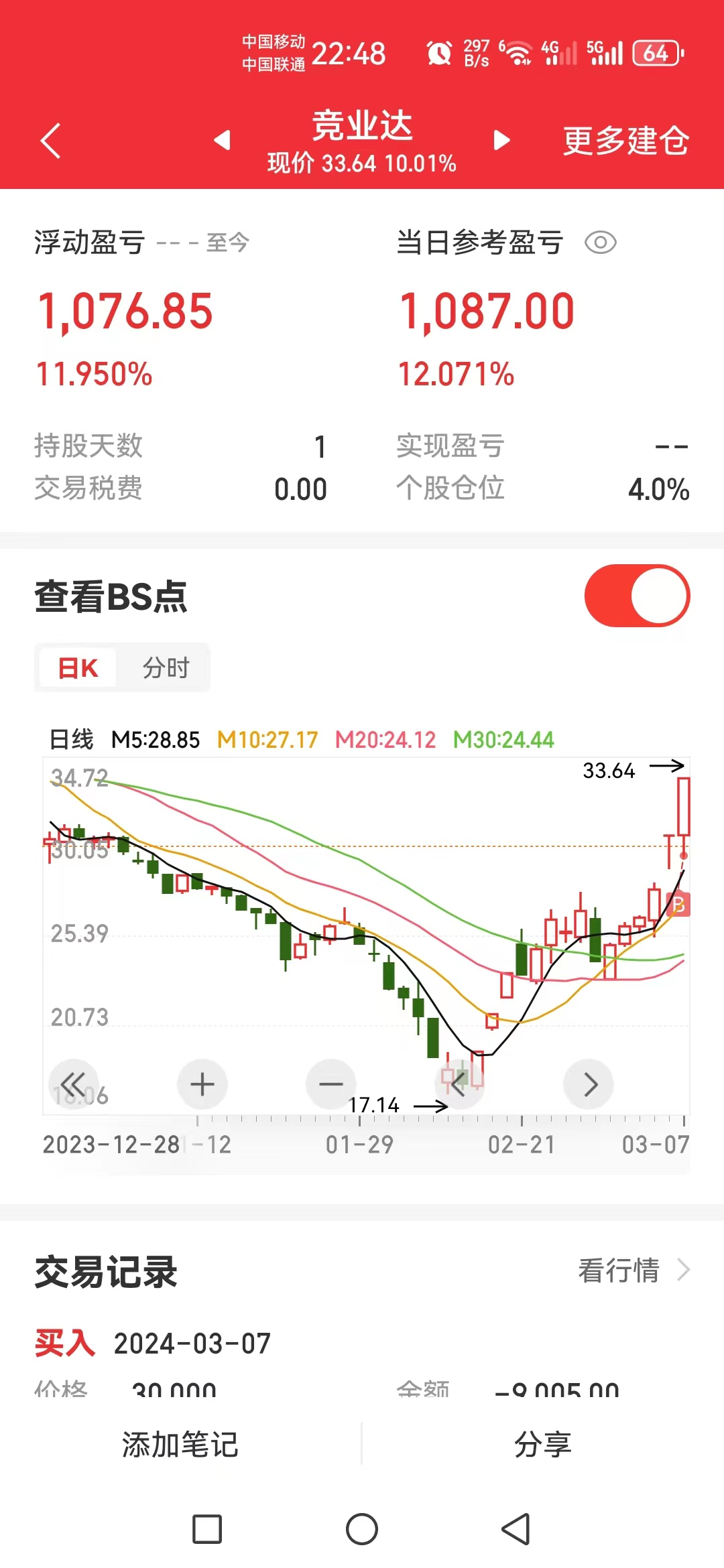Image resolution: width=724 pixels, height=1568 pixels.
Task: Switch to next stock with right triangle
Action: (x=500, y=141)
